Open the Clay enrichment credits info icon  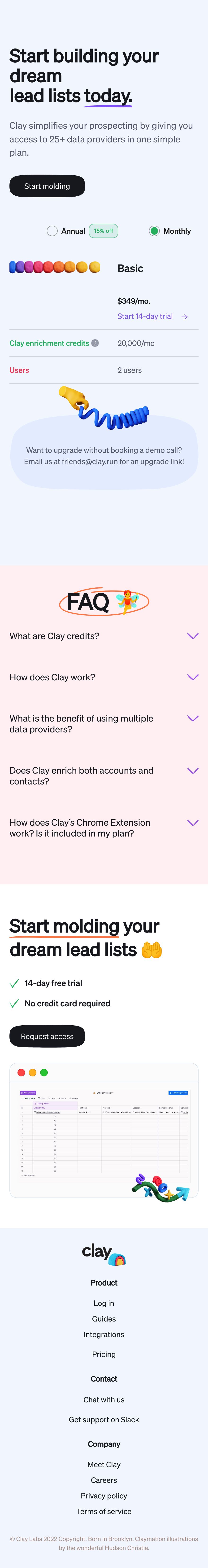pyautogui.click(x=95, y=343)
